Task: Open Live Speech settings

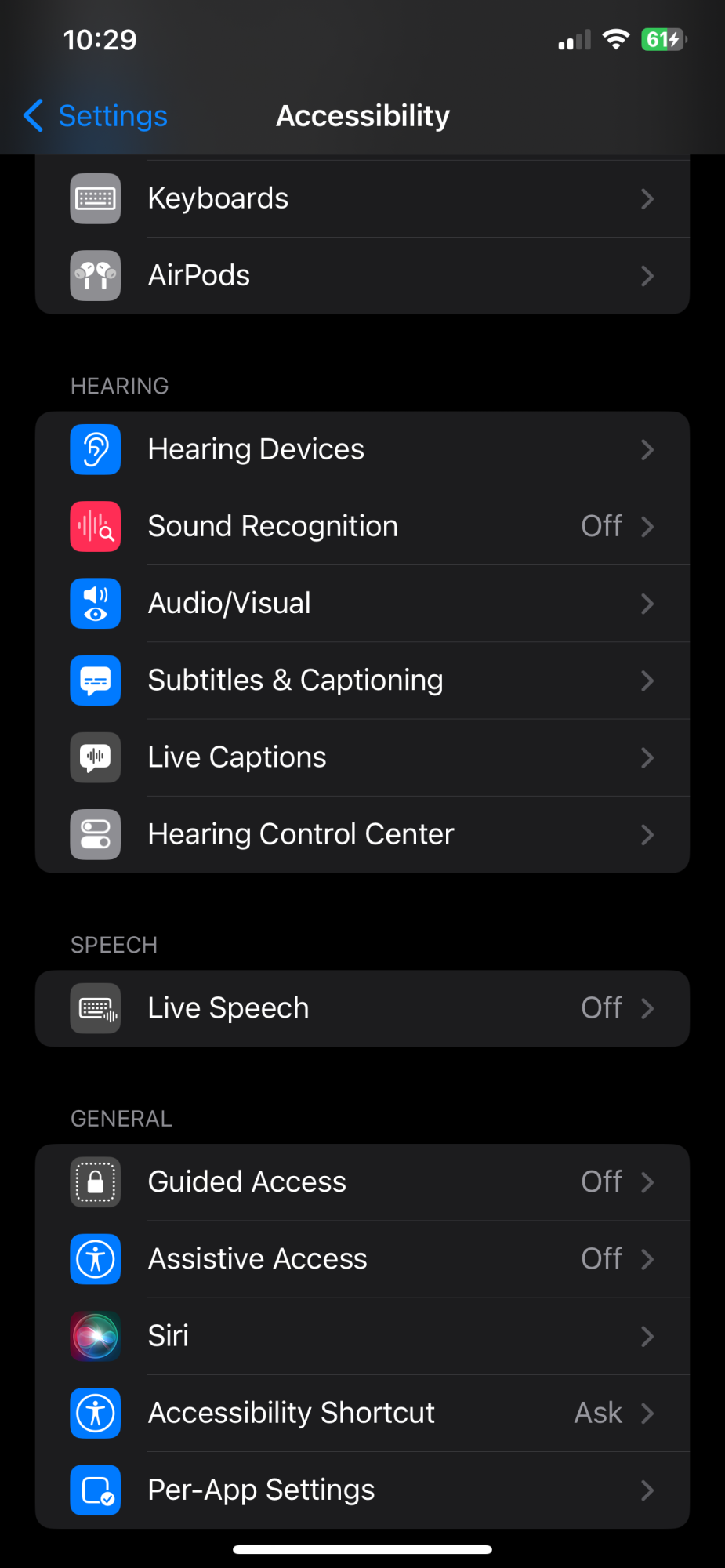Action: point(362,1008)
